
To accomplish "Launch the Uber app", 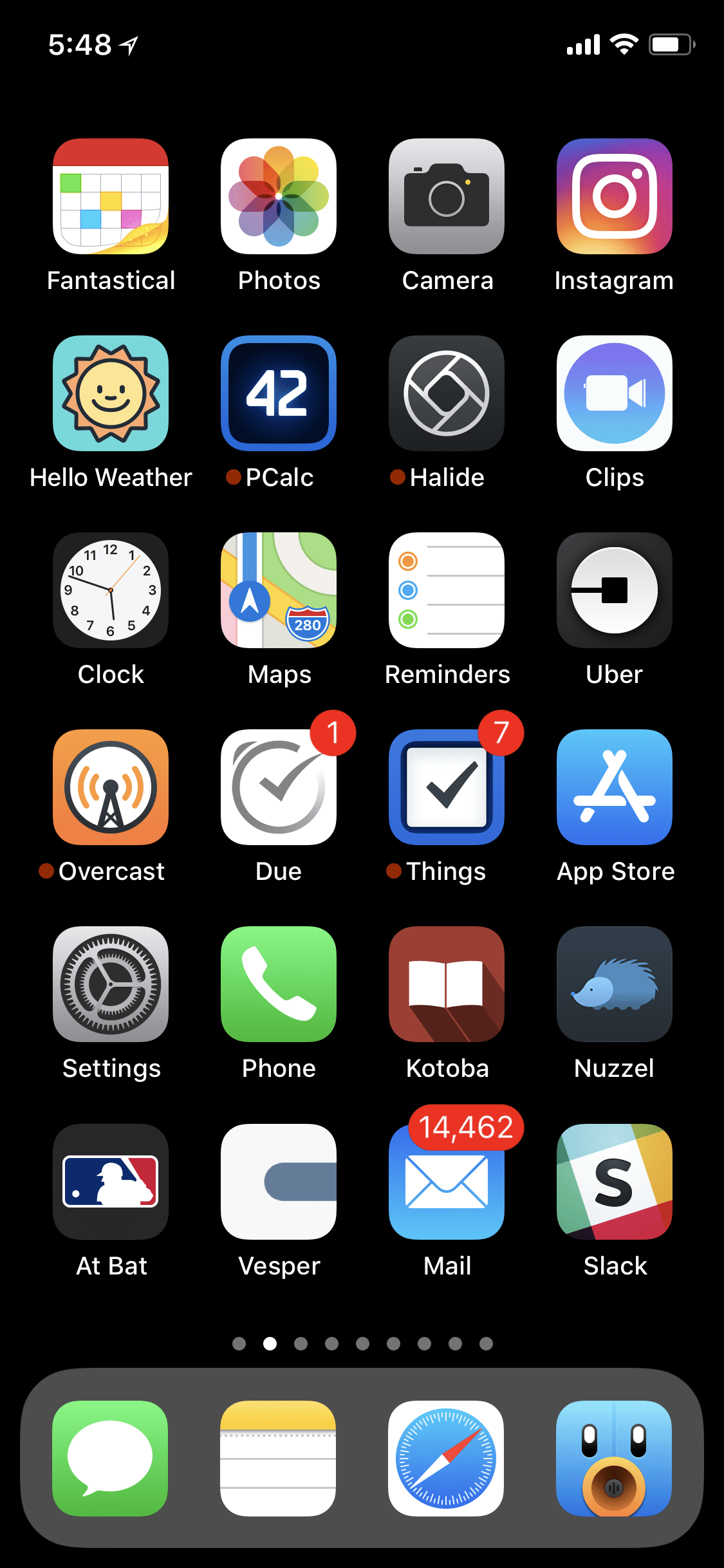I will click(615, 590).
